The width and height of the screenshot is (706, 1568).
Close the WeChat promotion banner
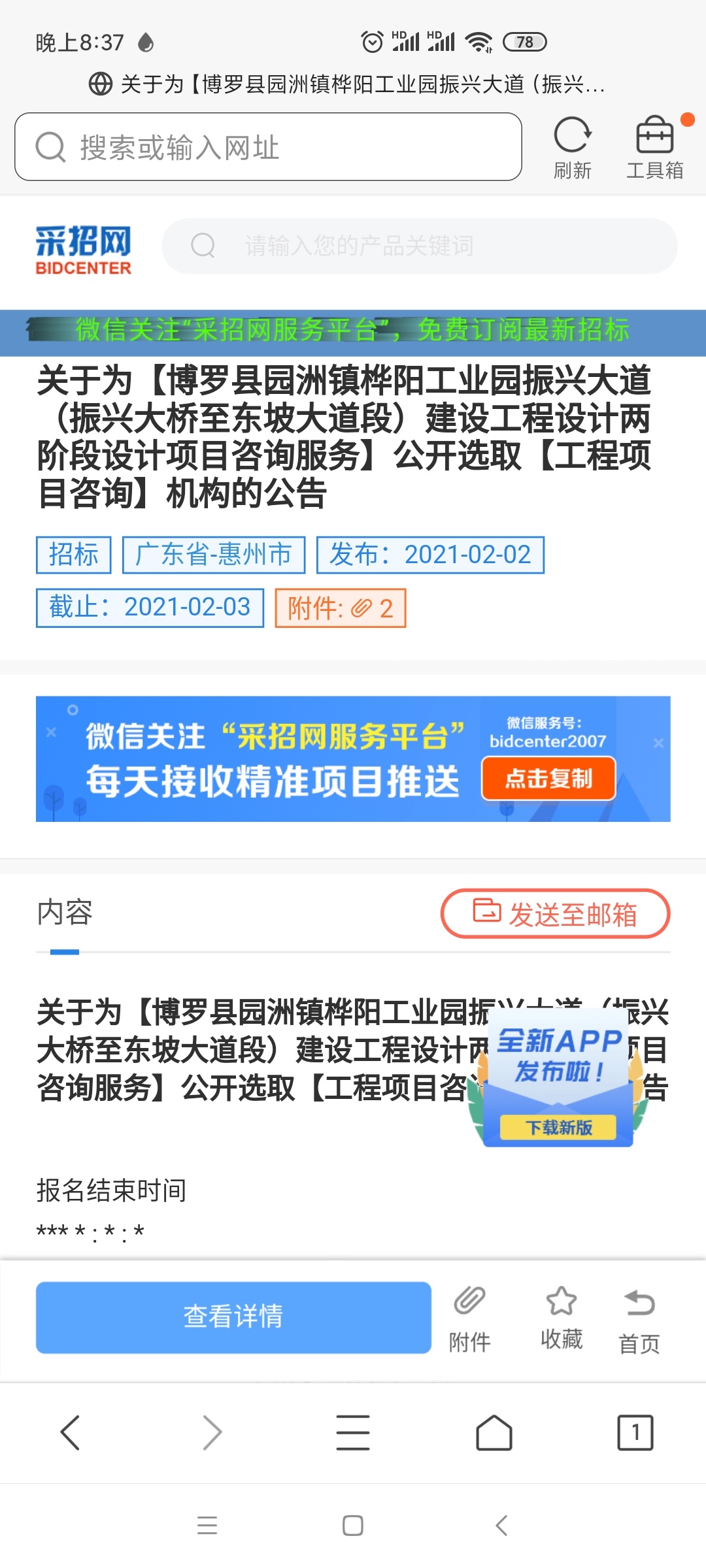[658, 743]
